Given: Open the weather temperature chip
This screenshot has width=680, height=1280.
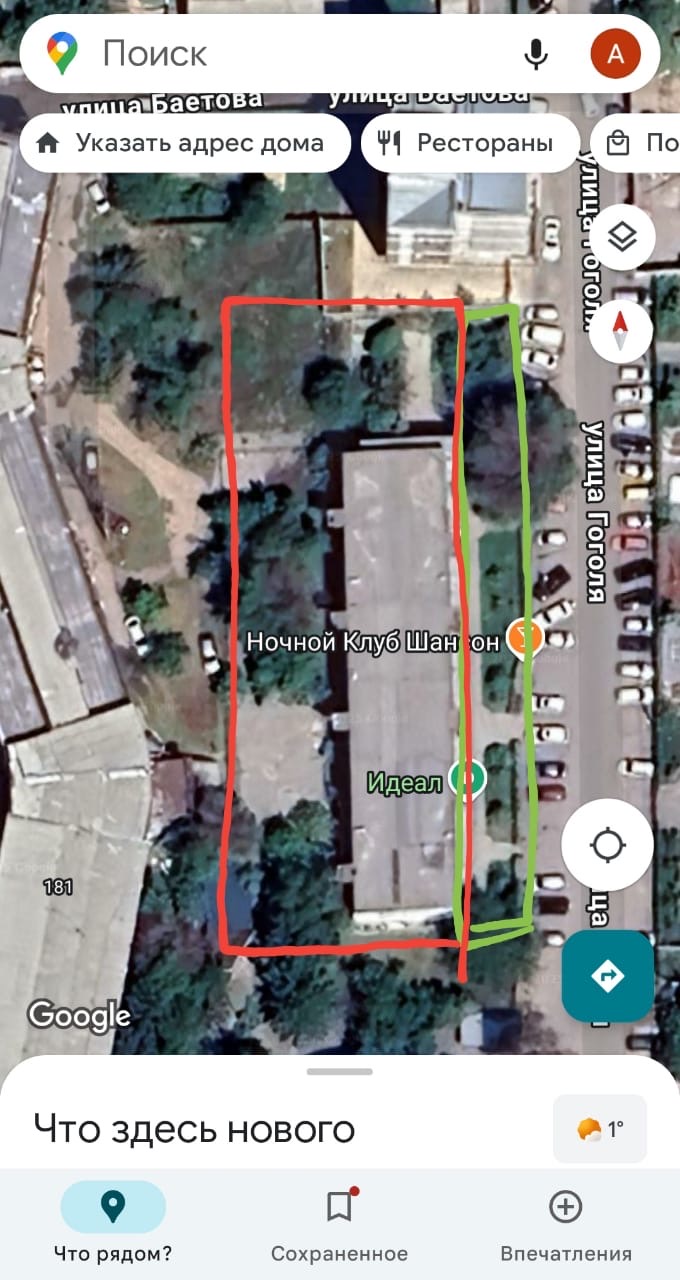Looking at the screenshot, I should pyautogui.click(x=600, y=1129).
